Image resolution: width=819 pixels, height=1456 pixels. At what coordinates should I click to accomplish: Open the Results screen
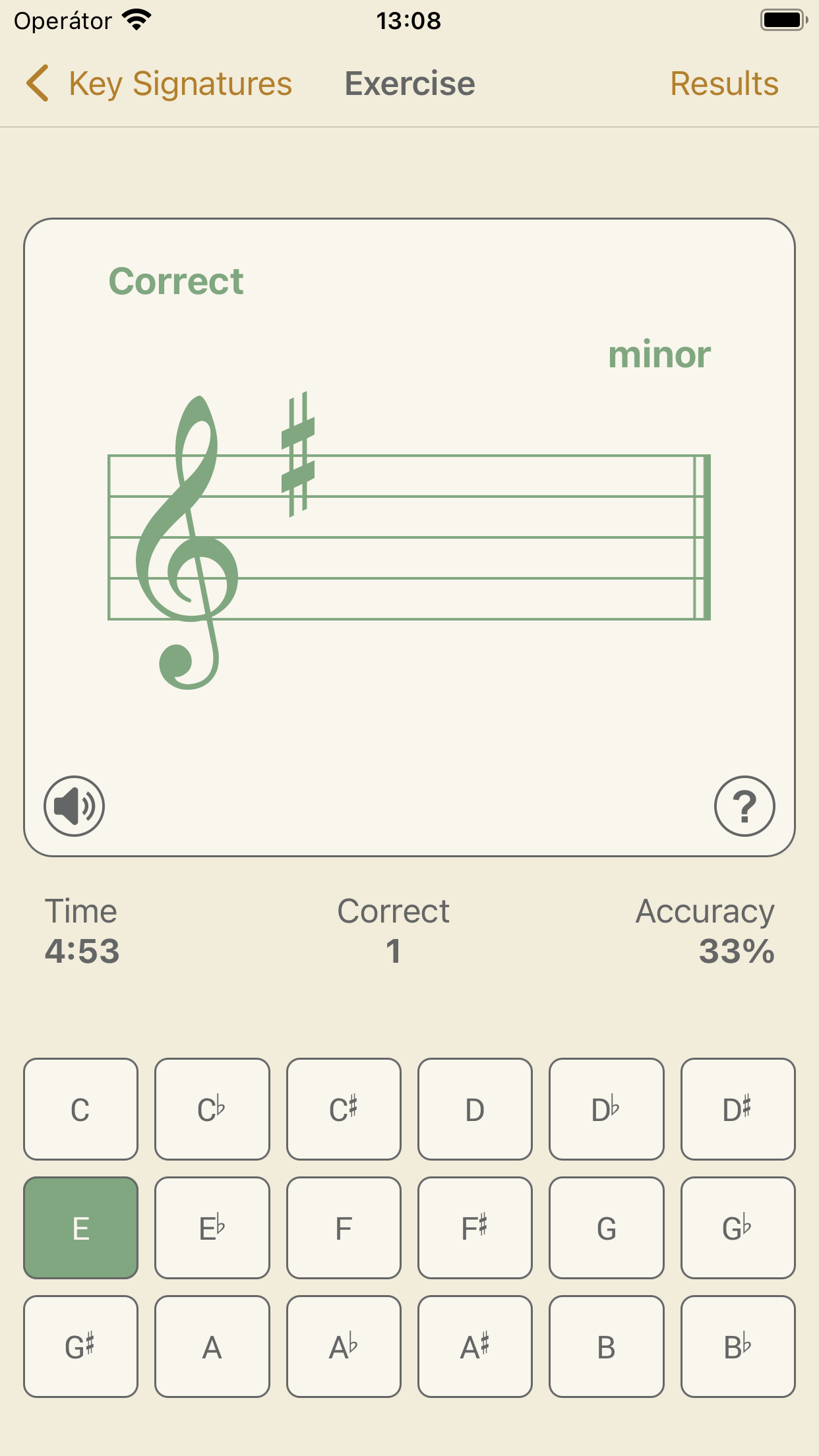pos(724,84)
